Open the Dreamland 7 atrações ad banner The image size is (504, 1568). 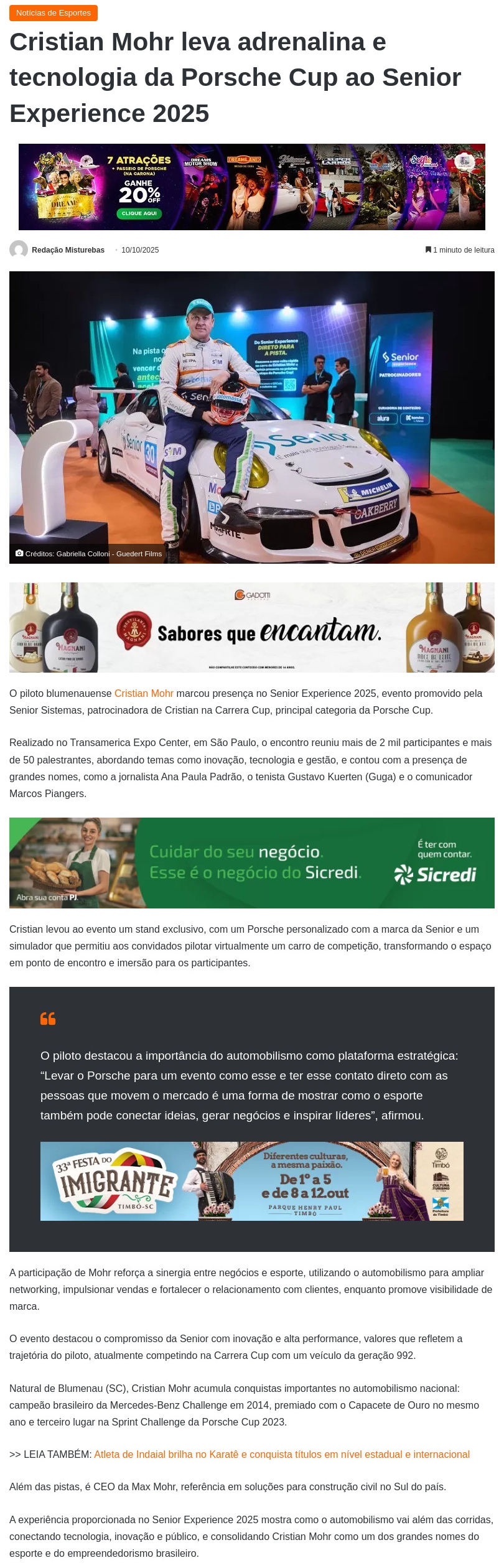coord(251,187)
